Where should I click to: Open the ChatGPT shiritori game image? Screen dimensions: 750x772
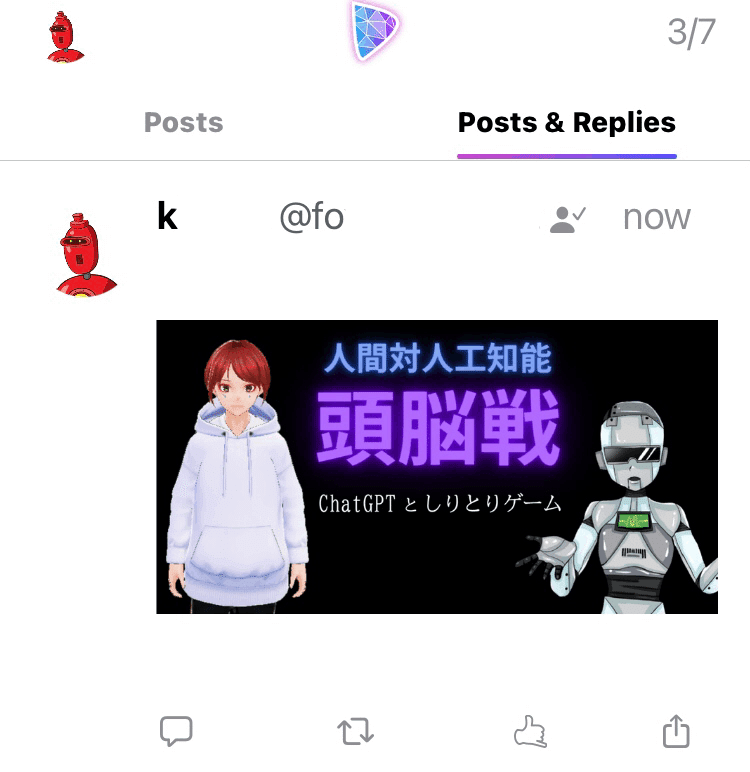(437, 466)
